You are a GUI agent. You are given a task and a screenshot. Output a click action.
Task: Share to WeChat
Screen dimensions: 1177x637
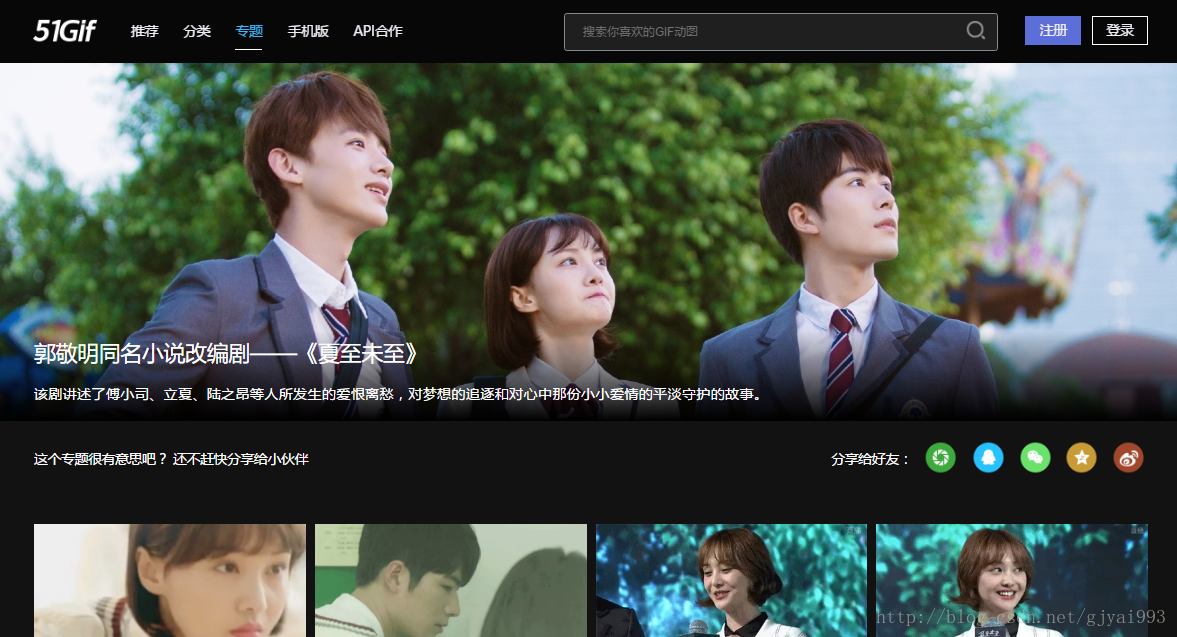coord(1035,458)
